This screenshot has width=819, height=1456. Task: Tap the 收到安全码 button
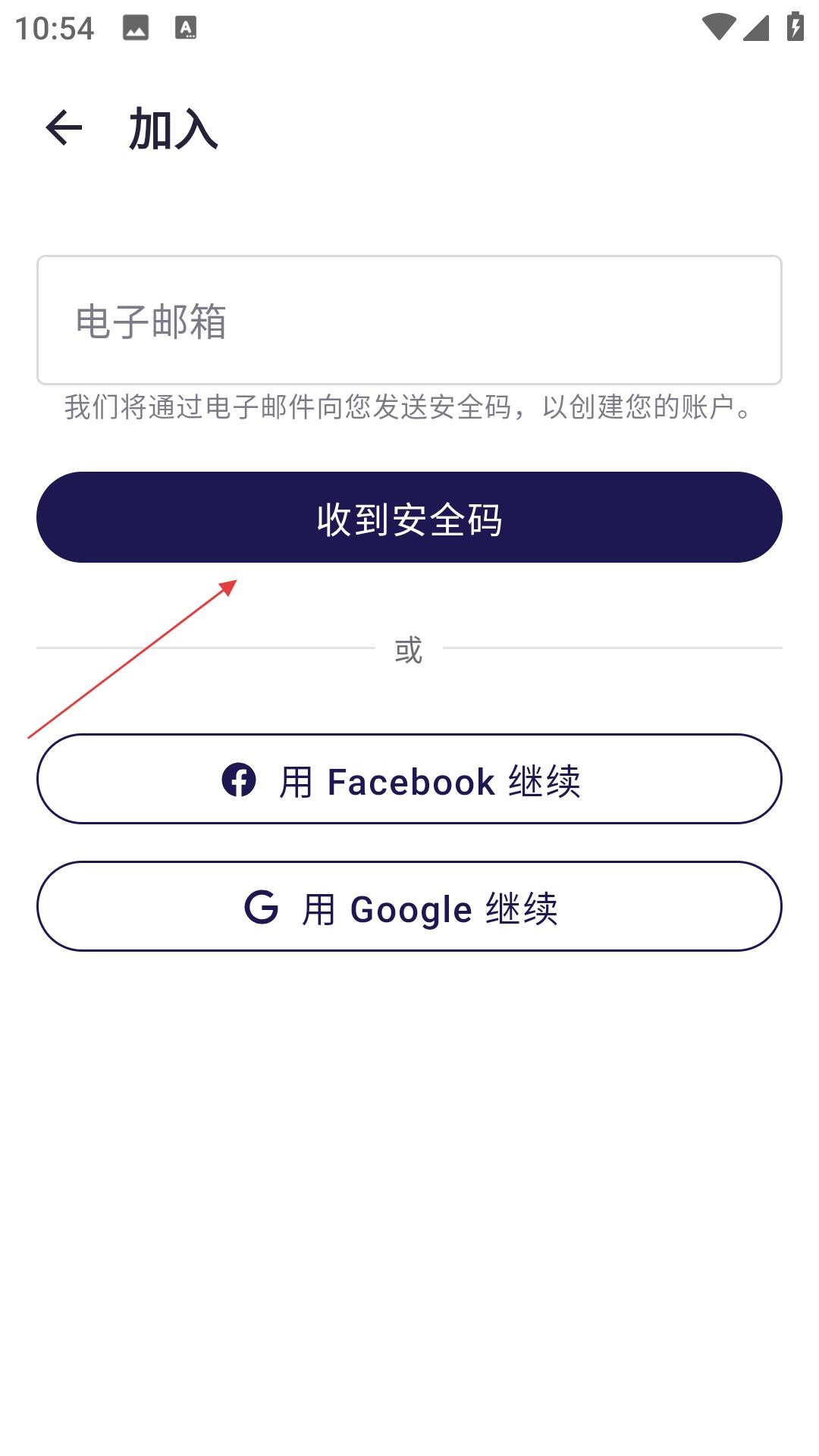point(409,517)
